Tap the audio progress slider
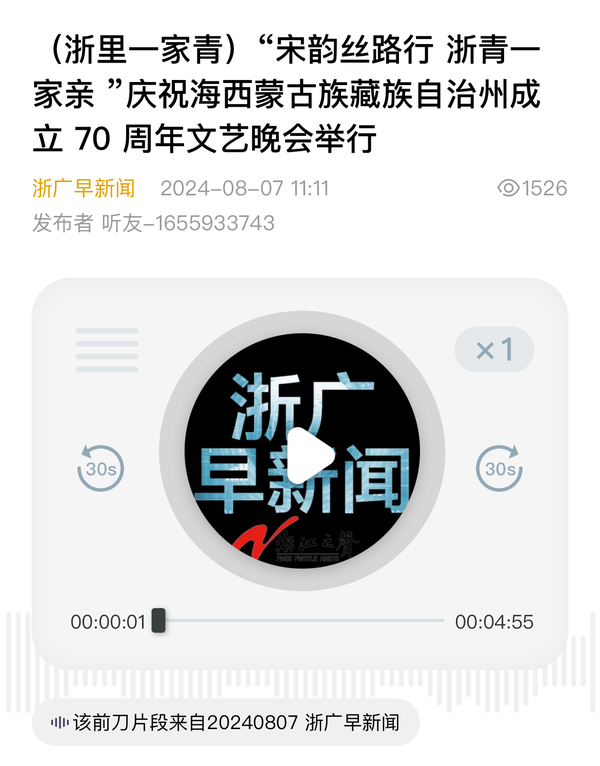 click(300, 621)
